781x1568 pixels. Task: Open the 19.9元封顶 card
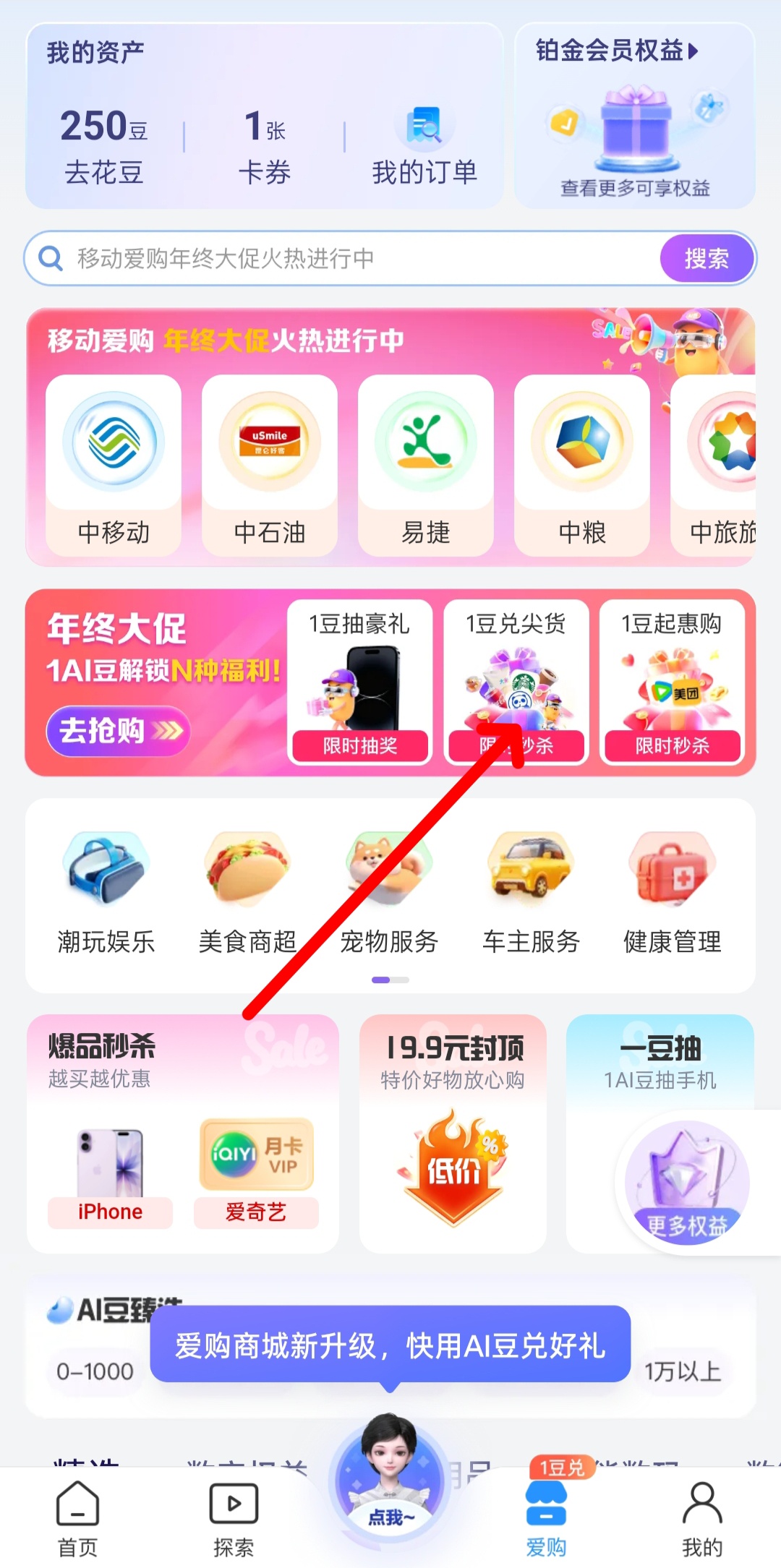453,1132
